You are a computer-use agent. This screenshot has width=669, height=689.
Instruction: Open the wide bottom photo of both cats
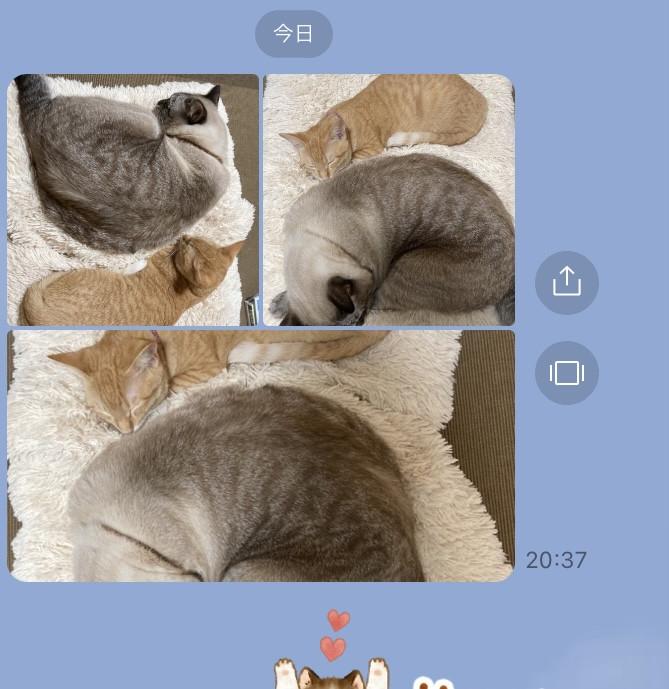[x=261, y=456]
